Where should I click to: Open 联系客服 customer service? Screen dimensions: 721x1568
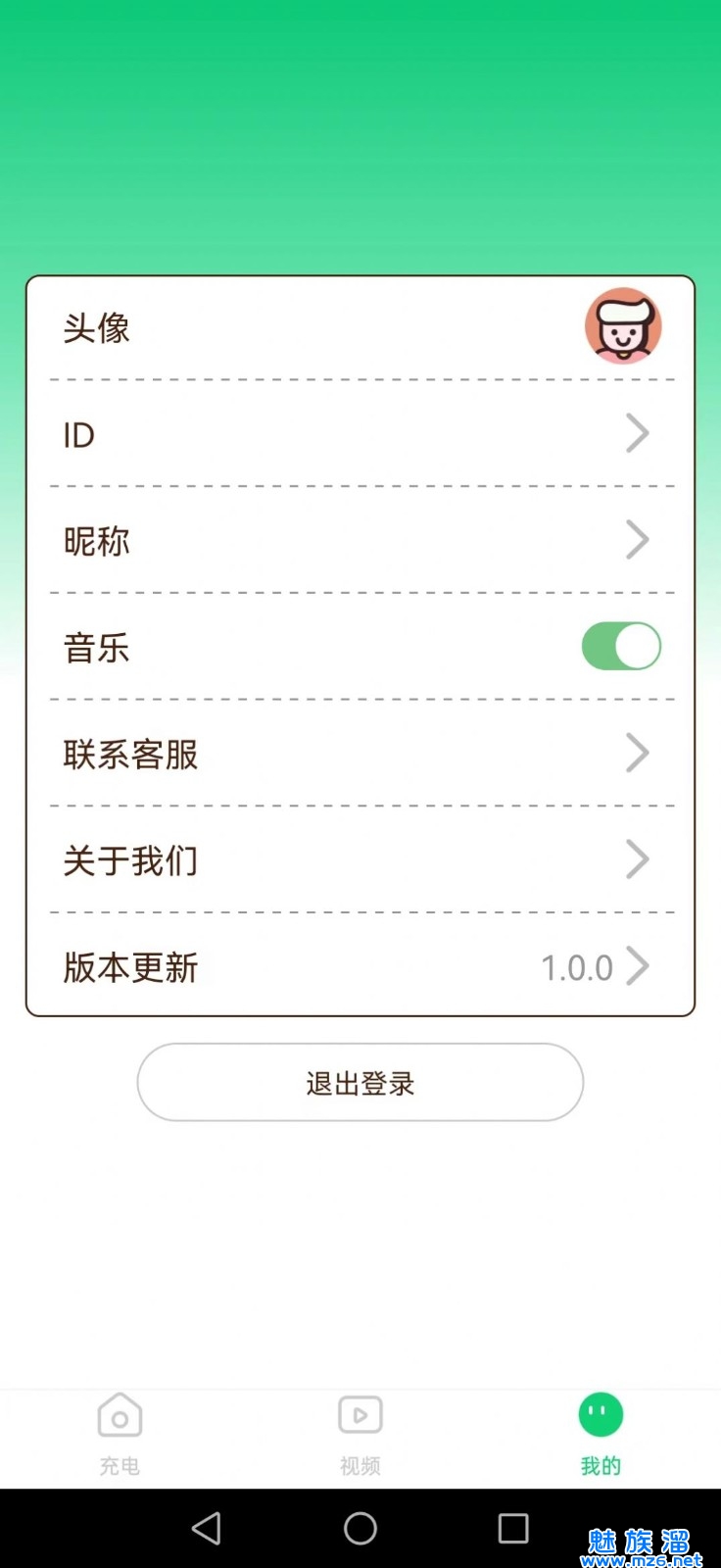[x=360, y=755]
